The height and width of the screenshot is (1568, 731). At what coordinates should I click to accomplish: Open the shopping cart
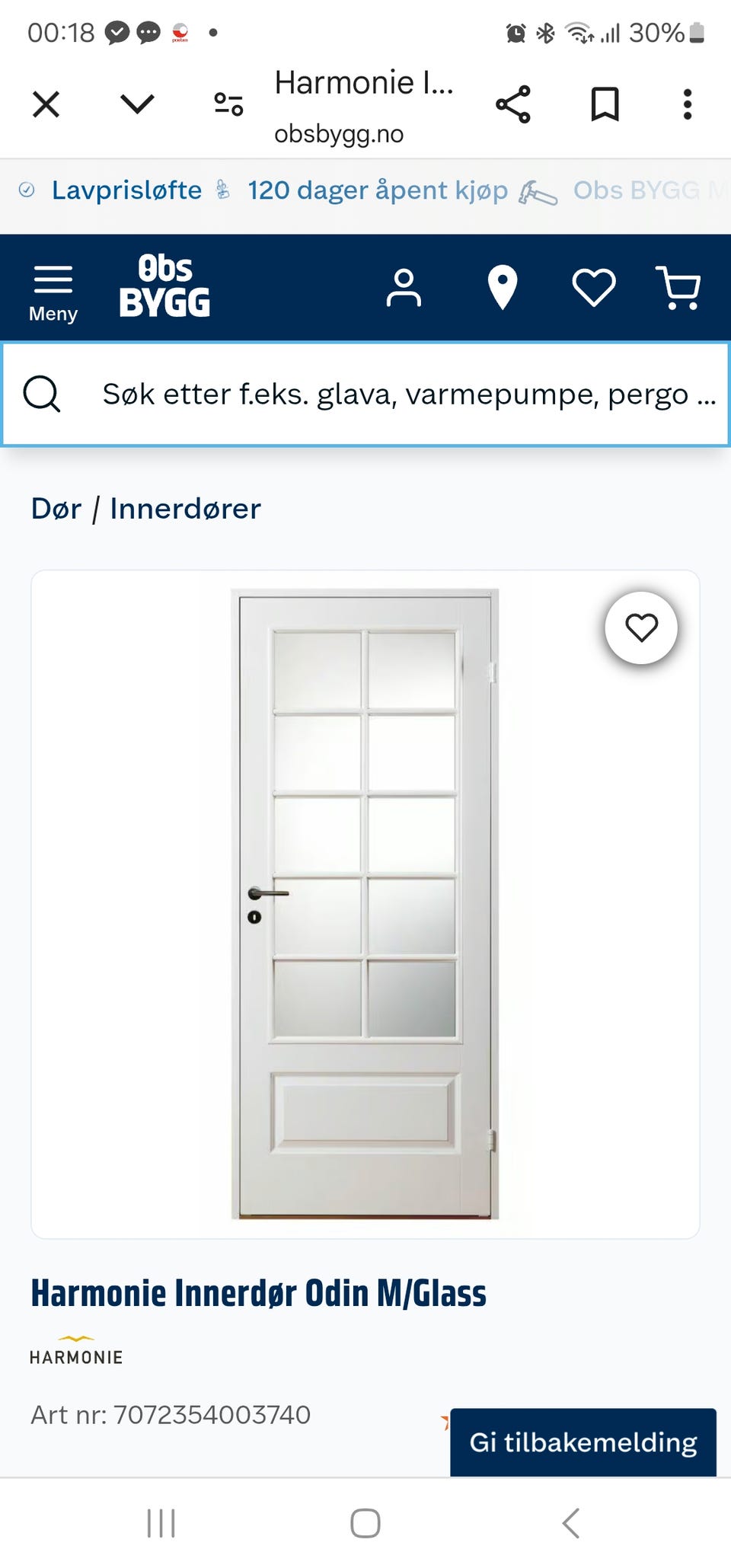[678, 287]
